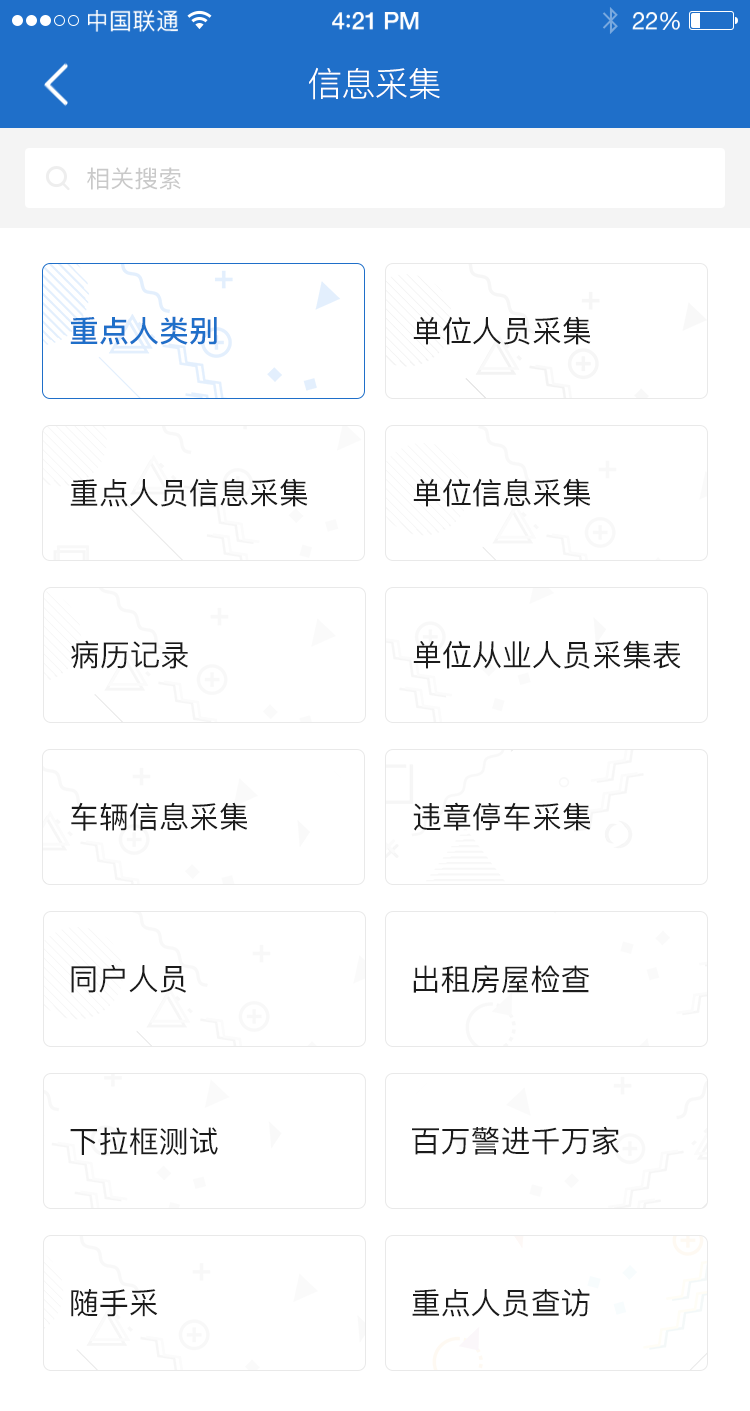This screenshot has width=750, height=1411.
Task: Open the 重点人类别 card
Action: 203,331
